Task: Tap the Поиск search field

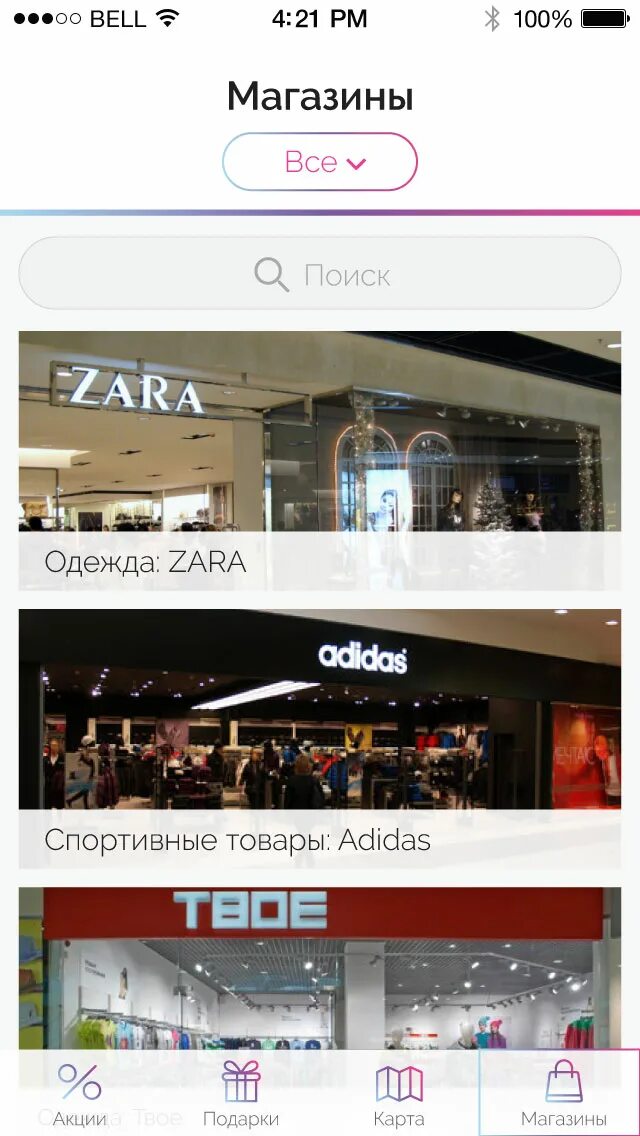Action: click(320, 274)
